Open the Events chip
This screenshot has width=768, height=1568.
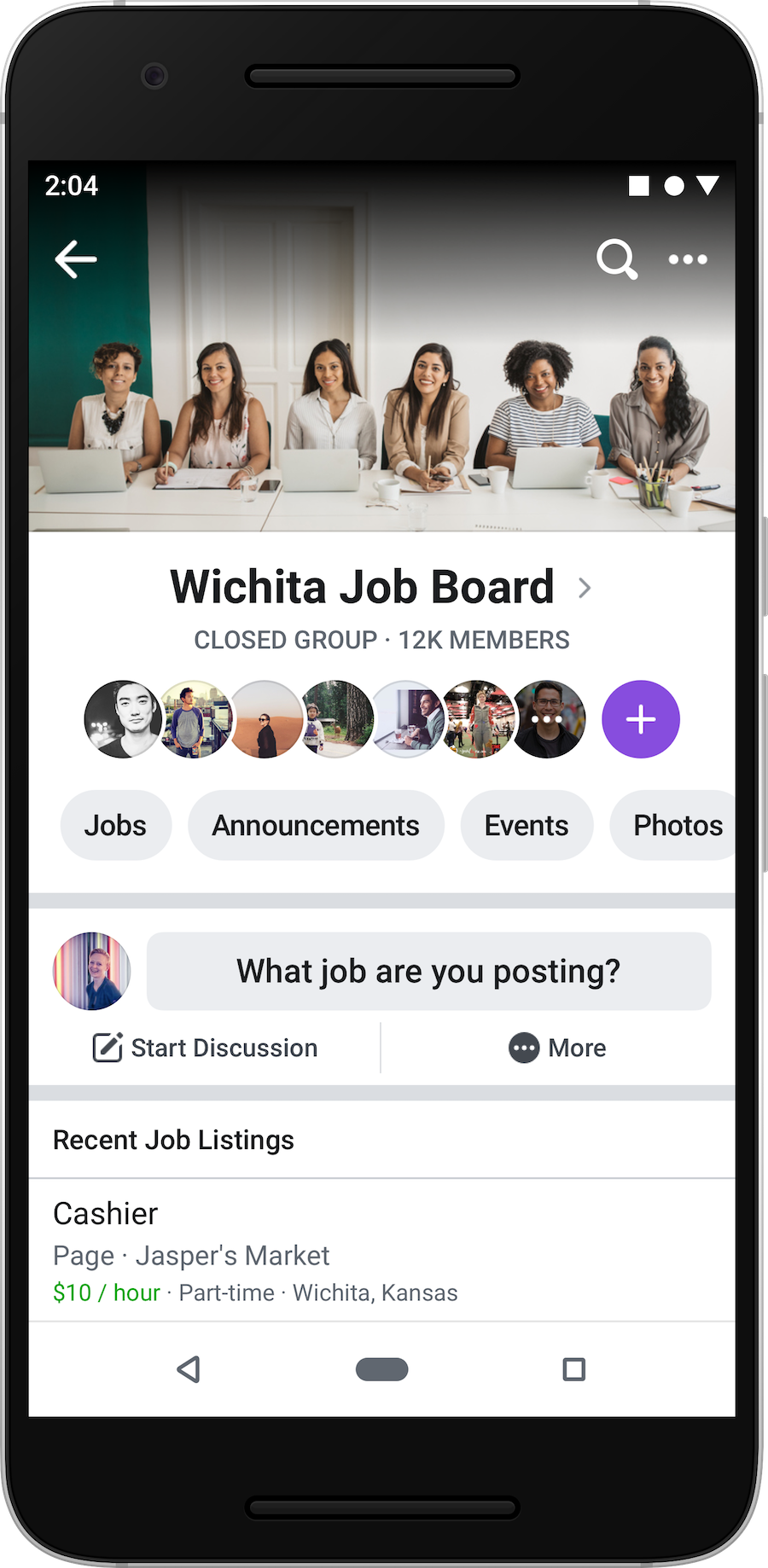pos(527,825)
